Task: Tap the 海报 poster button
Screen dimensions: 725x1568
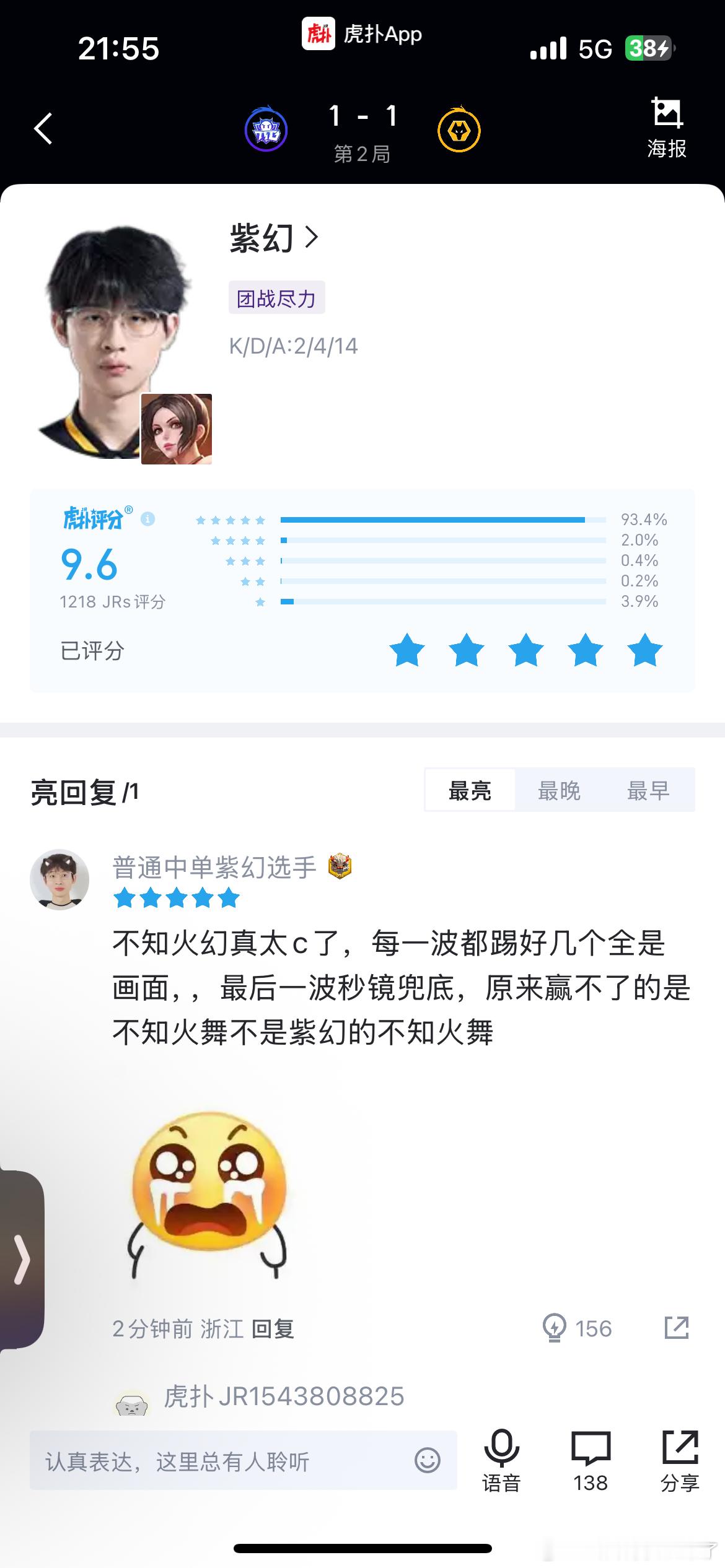Action: click(666, 129)
